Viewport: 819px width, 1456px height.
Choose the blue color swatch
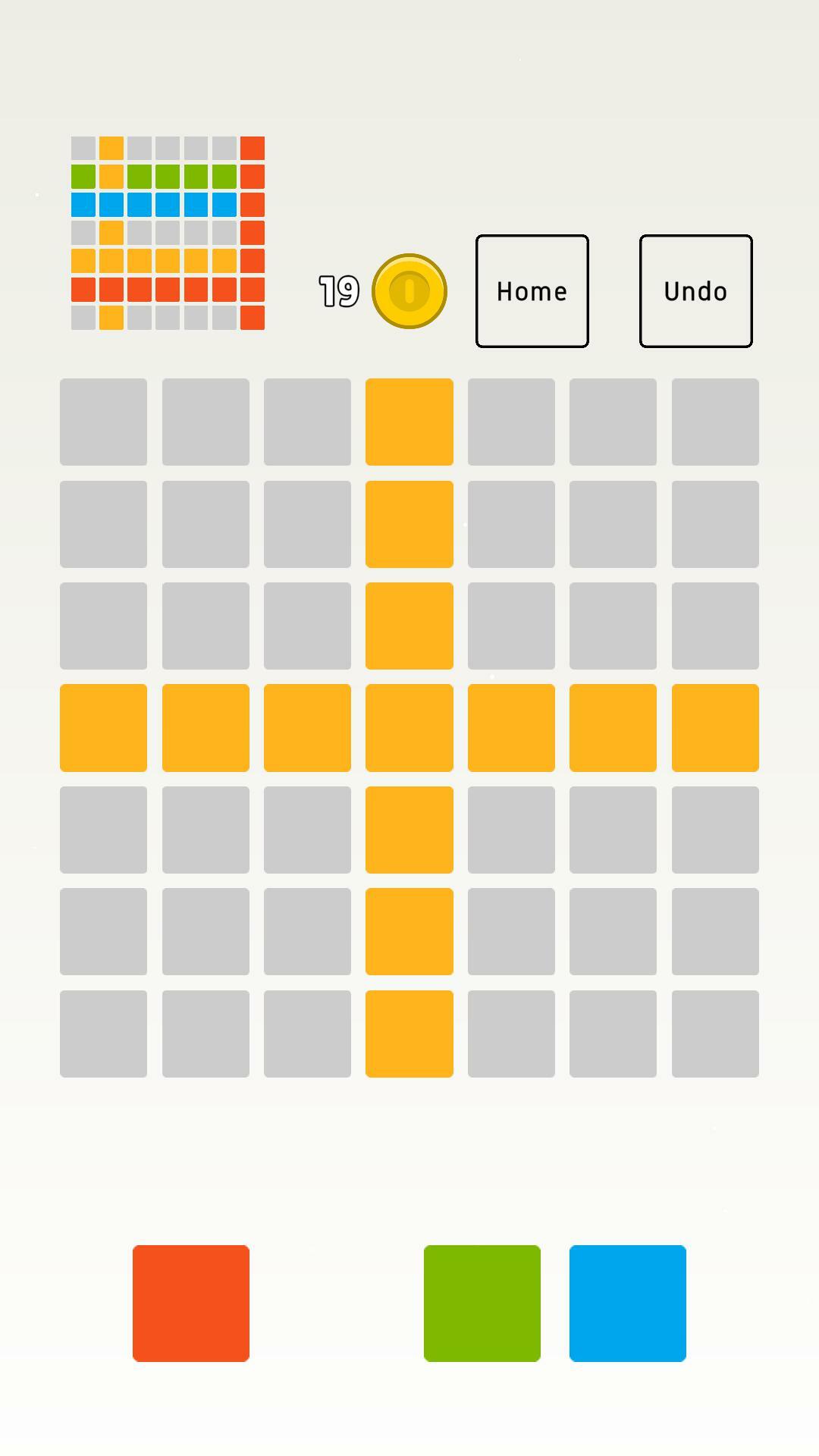628,1303
